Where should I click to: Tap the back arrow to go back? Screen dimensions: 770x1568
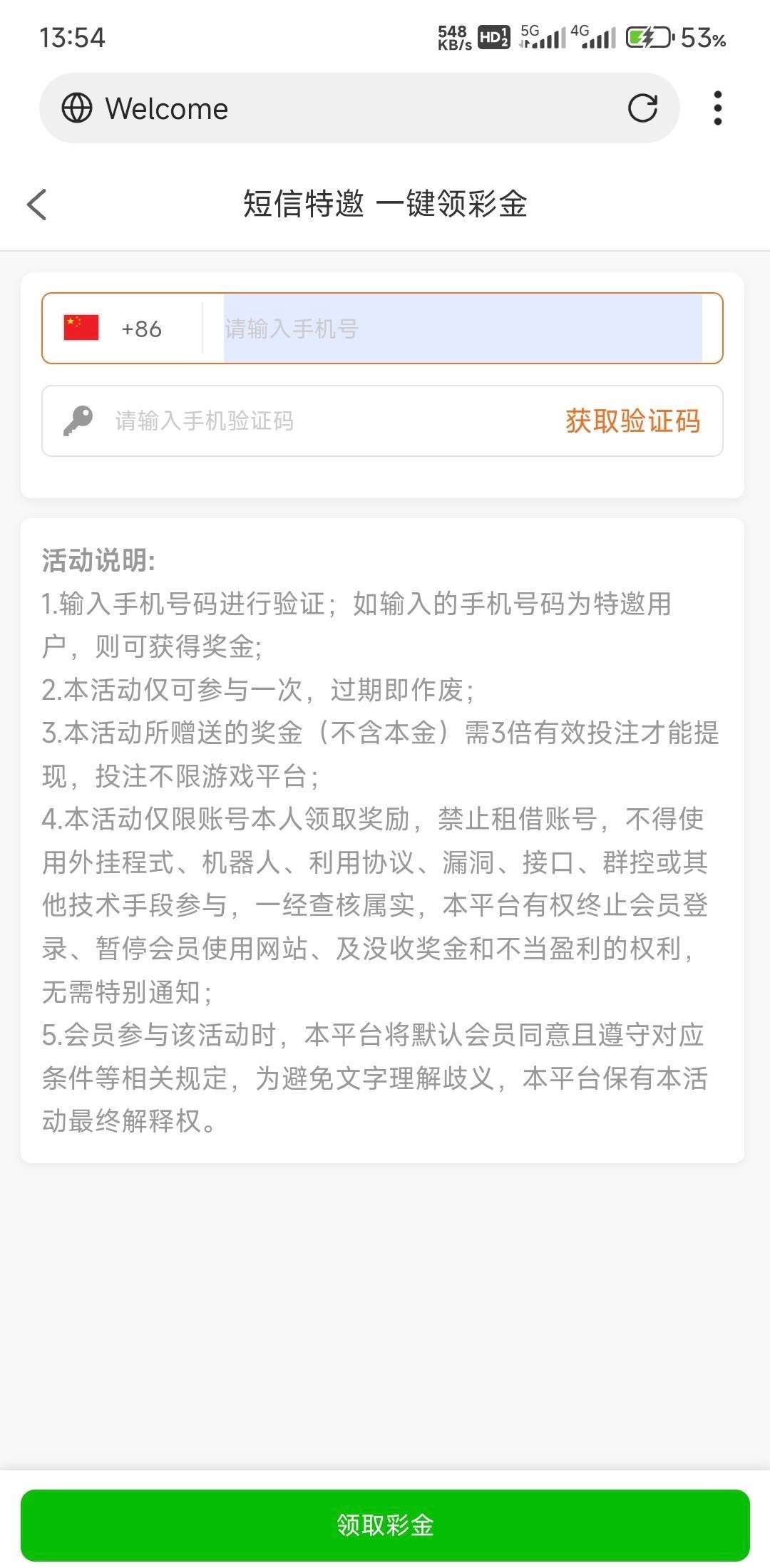37,205
